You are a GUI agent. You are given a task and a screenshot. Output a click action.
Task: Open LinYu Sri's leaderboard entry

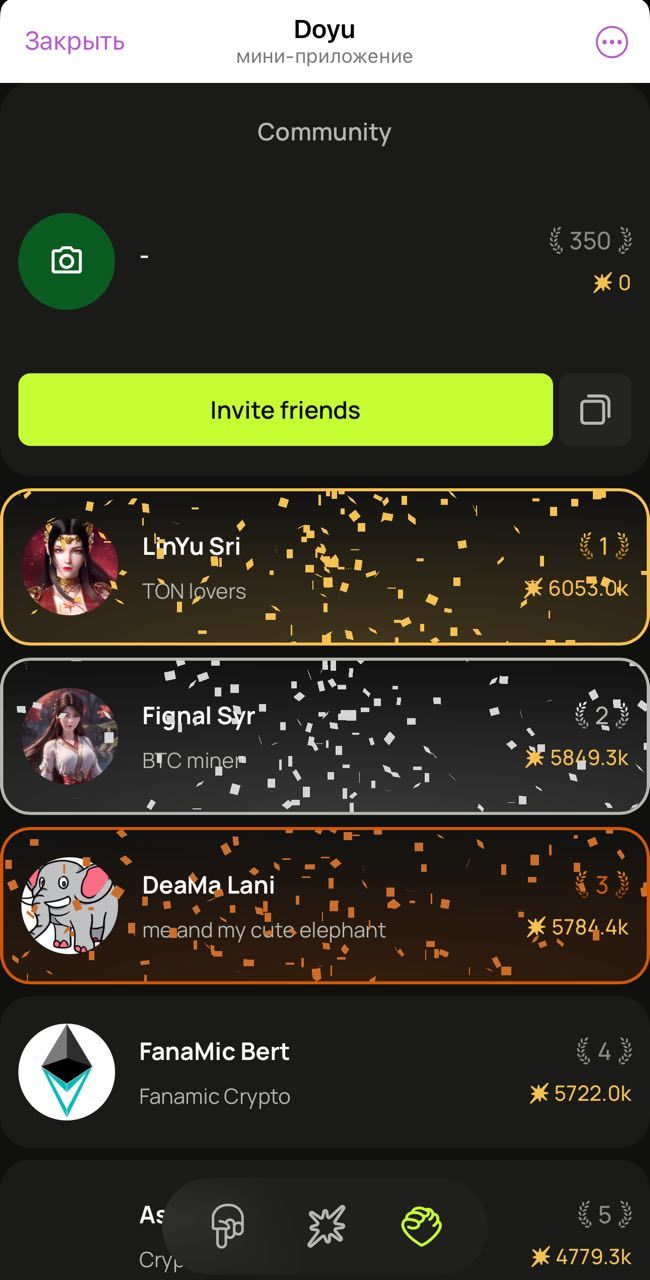pyautogui.click(x=325, y=567)
